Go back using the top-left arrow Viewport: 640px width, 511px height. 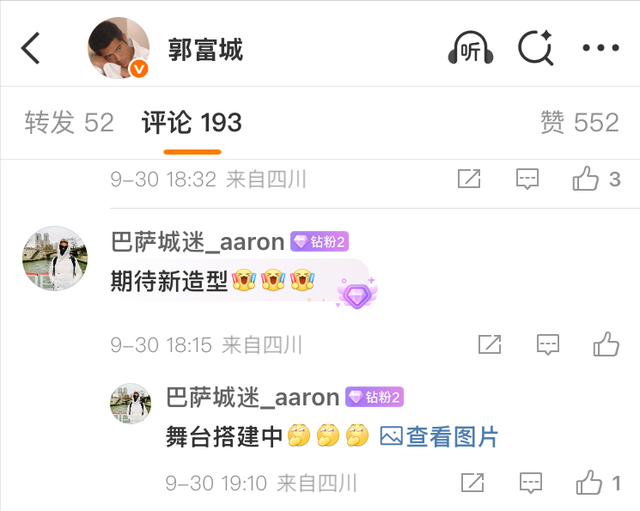click(32, 48)
